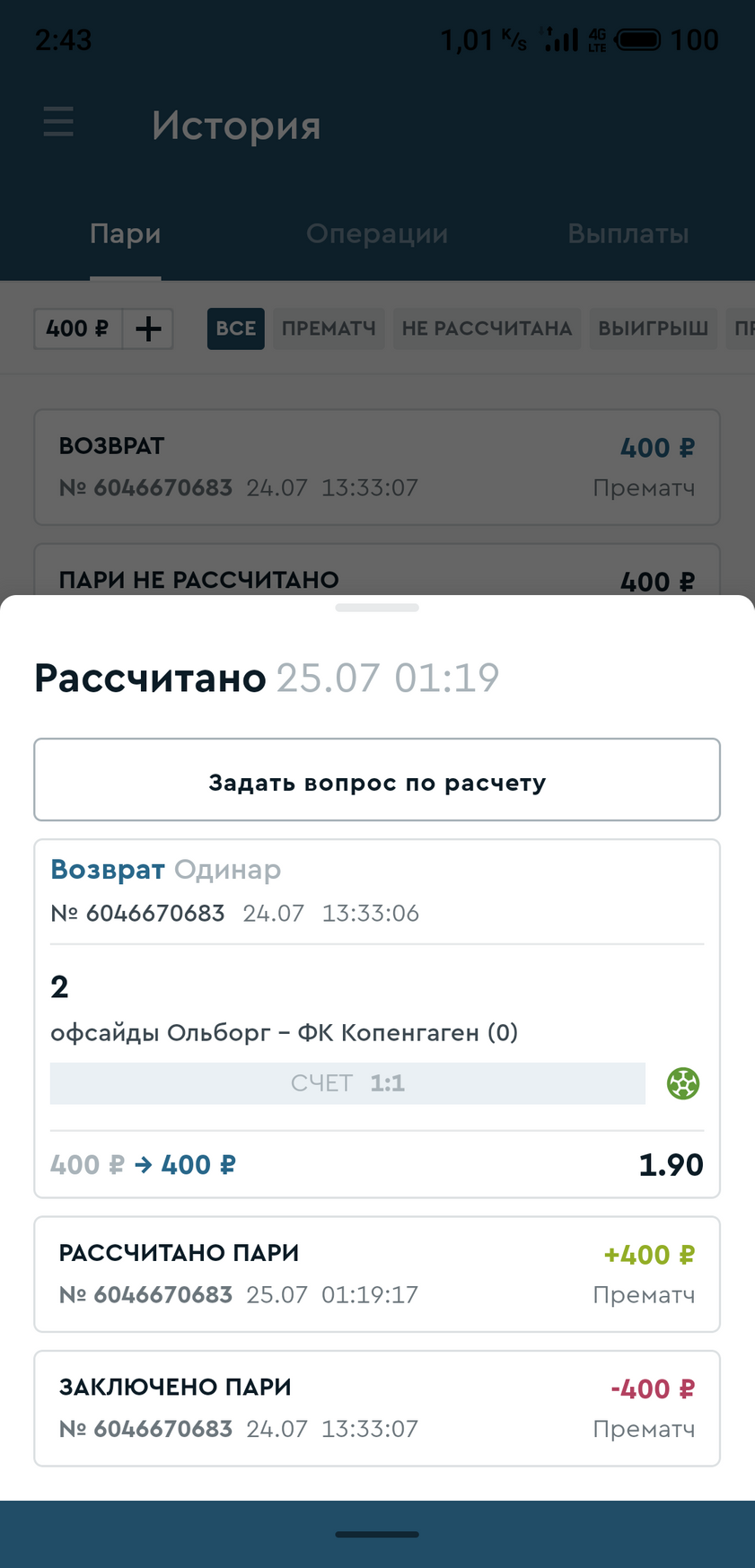
Task: Select the Пари tab
Action: click(126, 234)
